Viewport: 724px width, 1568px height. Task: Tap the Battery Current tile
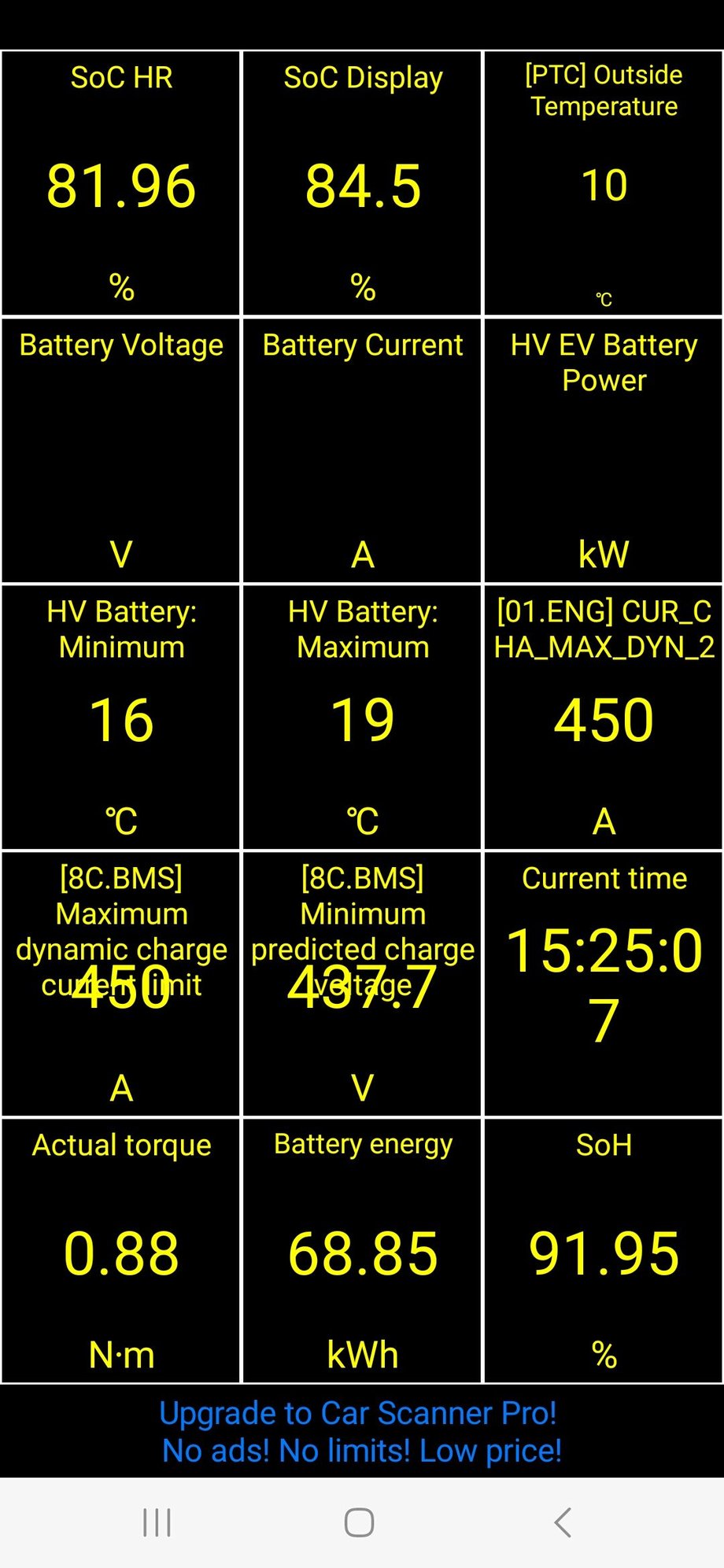pyautogui.click(x=362, y=448)
